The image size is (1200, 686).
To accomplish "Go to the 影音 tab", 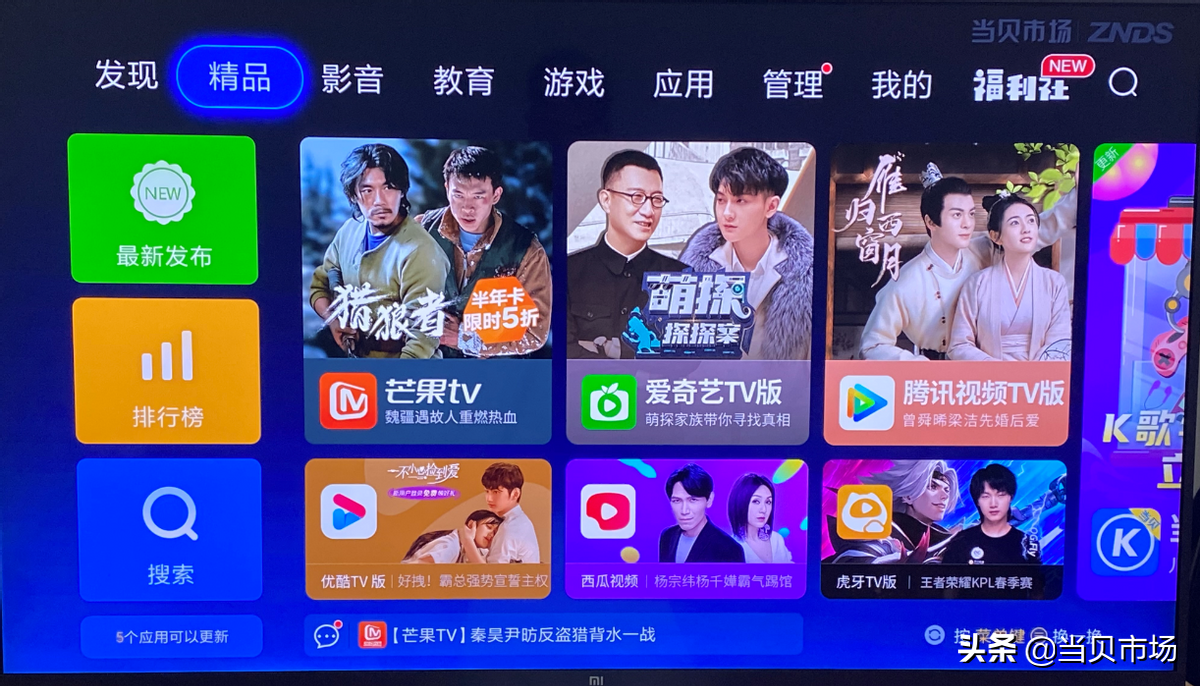I will click(352, 80).
